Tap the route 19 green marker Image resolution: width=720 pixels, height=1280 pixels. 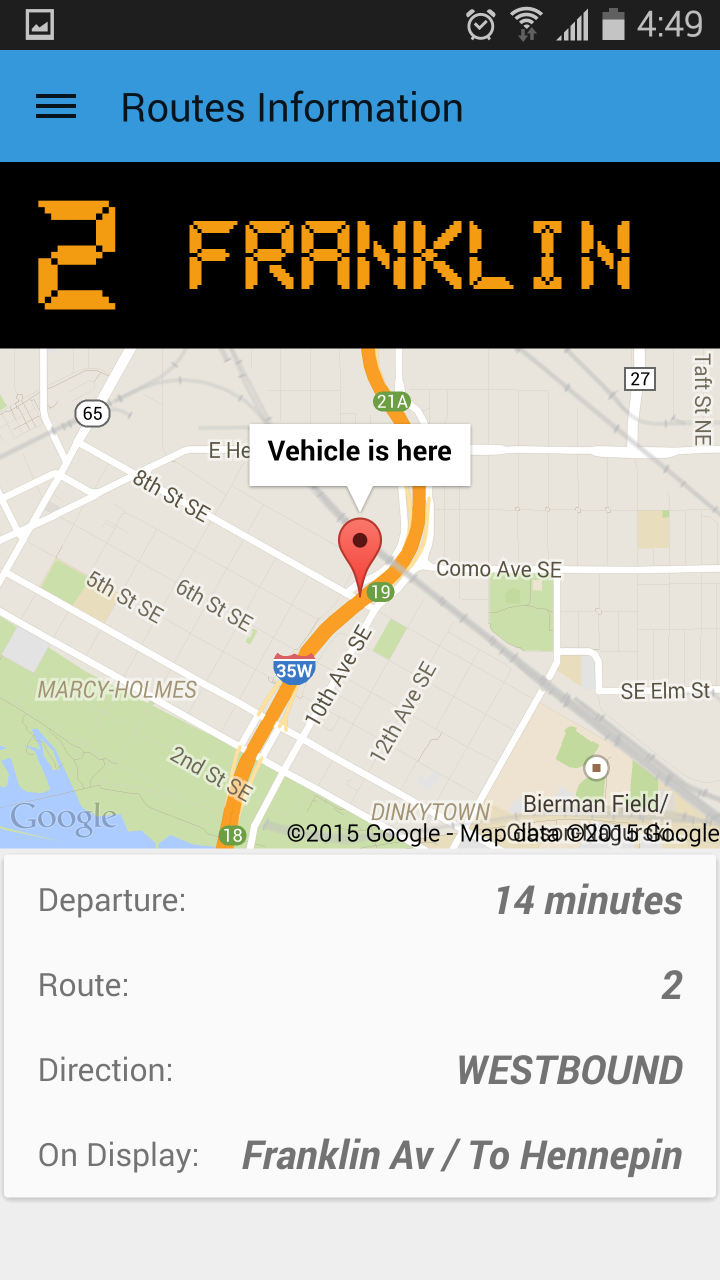(x=379, y=592)
